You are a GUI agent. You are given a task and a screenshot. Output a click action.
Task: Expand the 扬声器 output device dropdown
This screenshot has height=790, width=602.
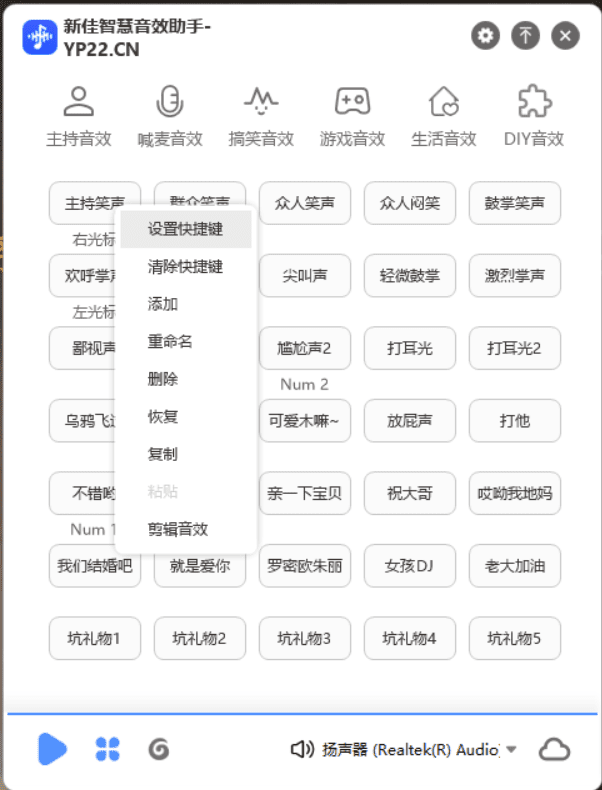511,749
